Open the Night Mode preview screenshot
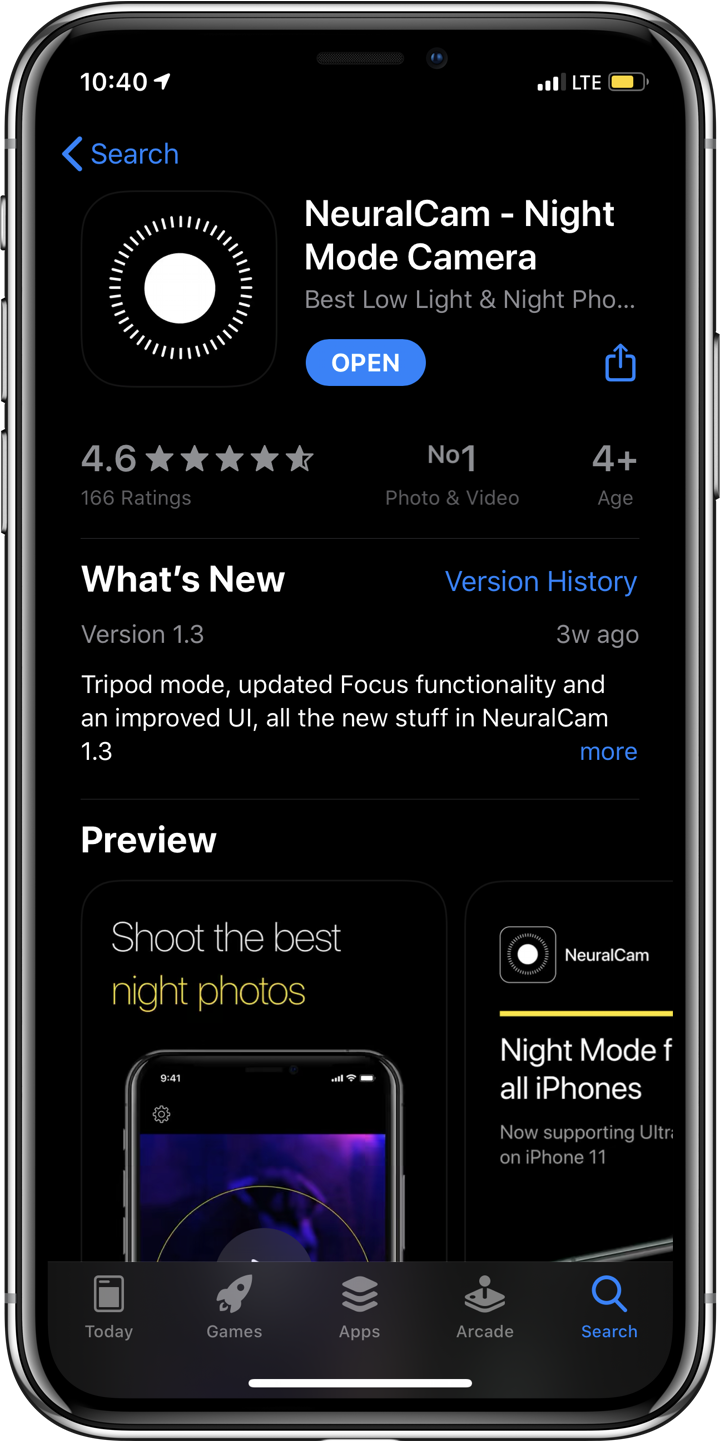 click(x=570, y=1070)
